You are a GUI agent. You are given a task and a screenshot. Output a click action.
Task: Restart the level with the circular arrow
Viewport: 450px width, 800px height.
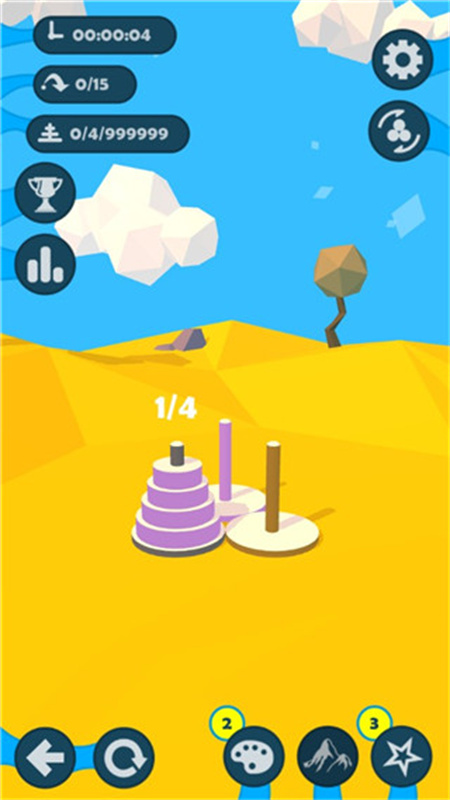[124, 757]
